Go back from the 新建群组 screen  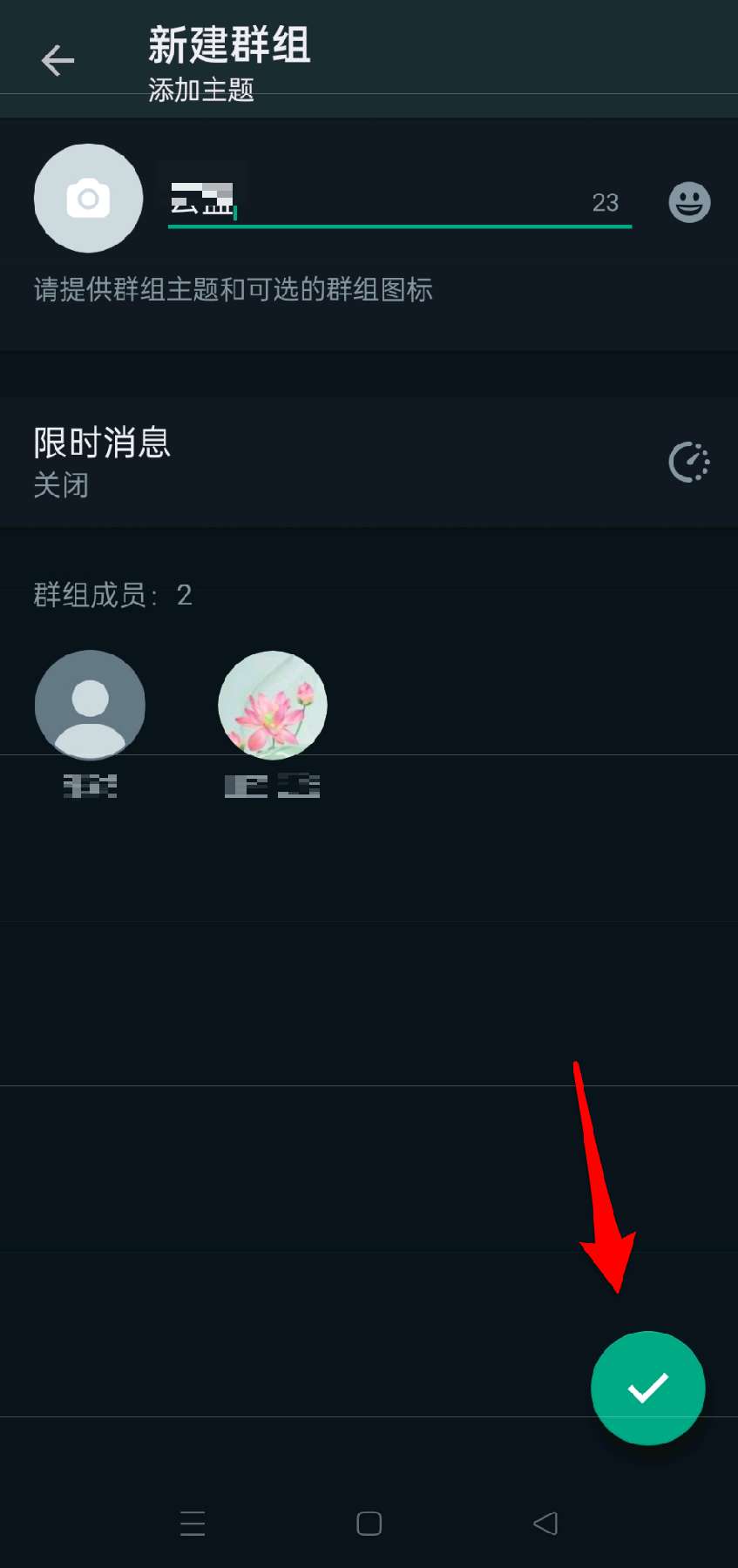click(x=58, y=60)
